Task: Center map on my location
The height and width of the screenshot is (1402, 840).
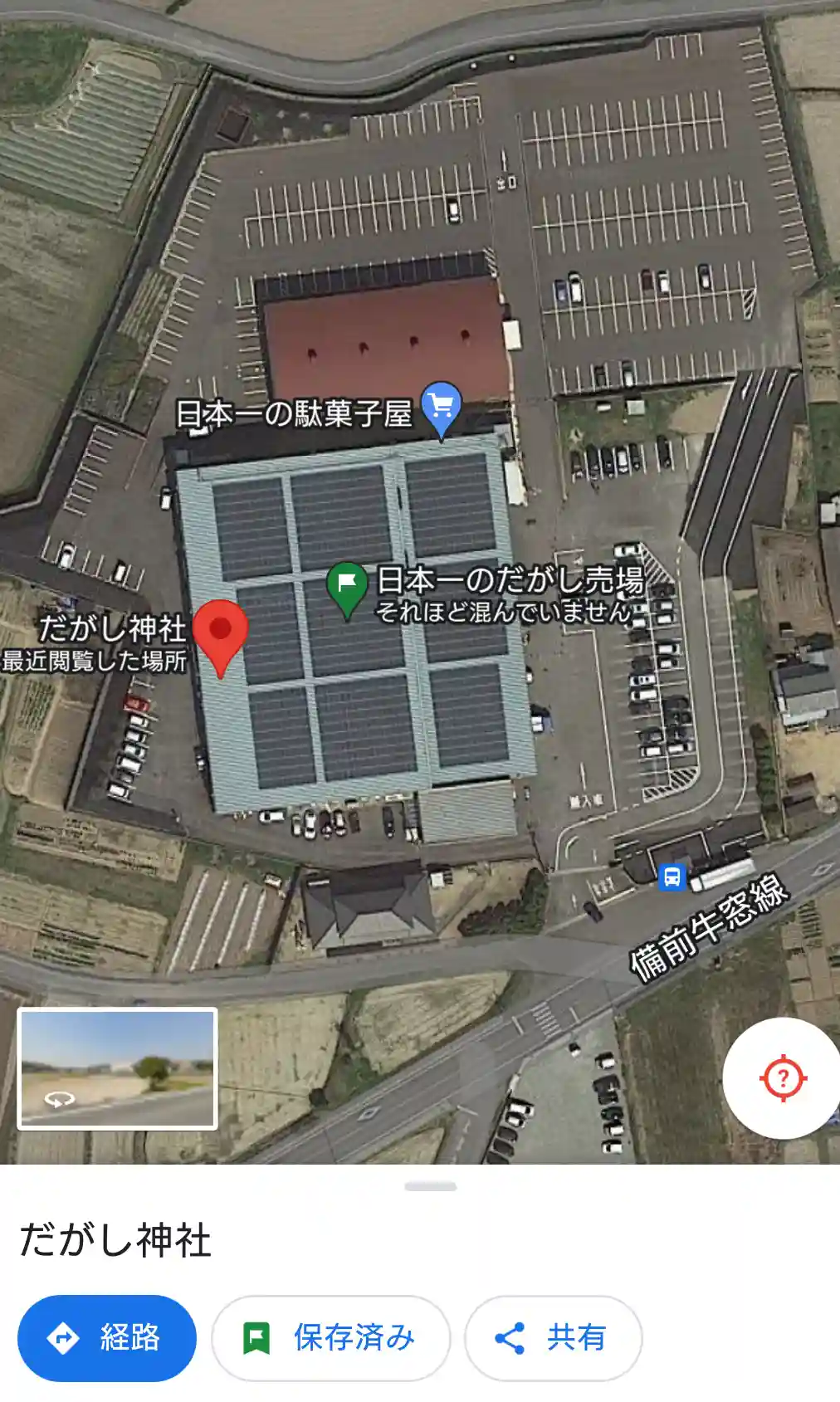Action: point(782,1078)
